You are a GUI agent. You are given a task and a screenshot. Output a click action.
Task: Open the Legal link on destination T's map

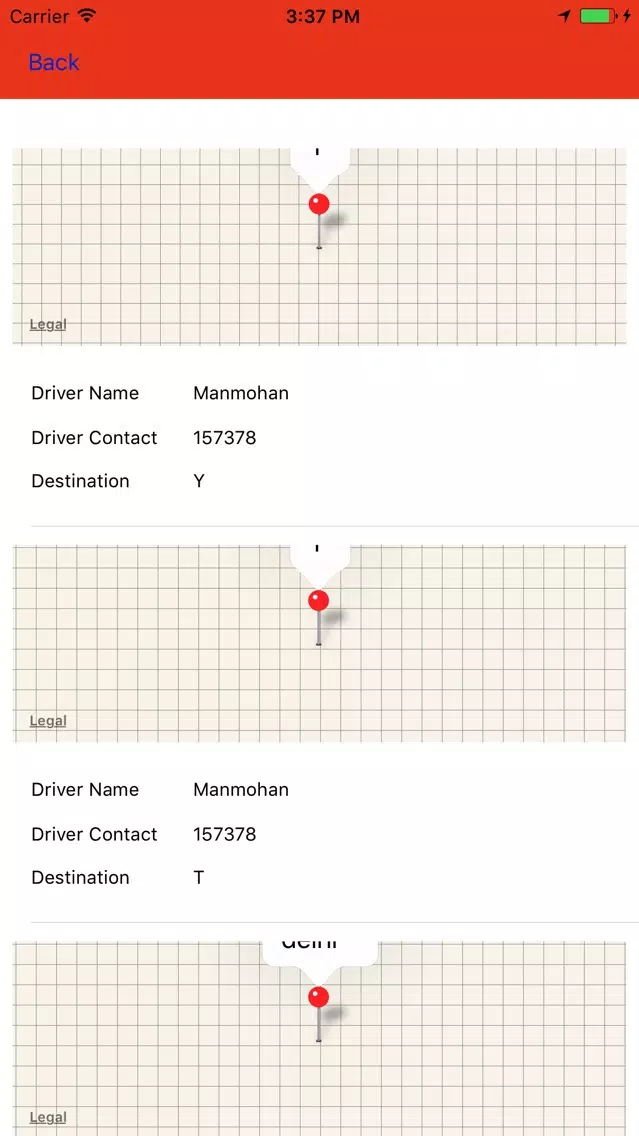[x=48, y=721]
